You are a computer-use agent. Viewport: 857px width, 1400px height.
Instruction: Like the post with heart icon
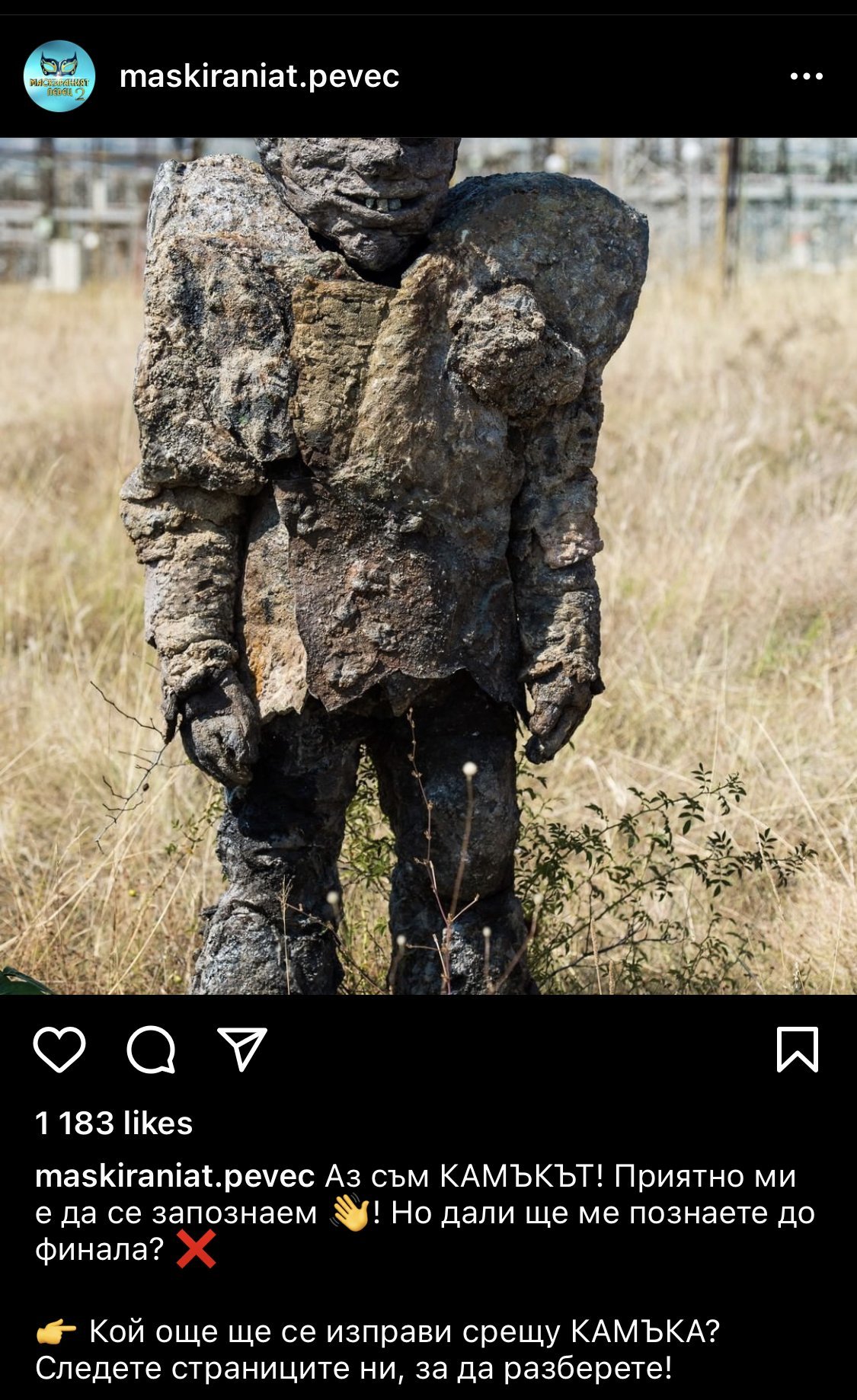59,1050
